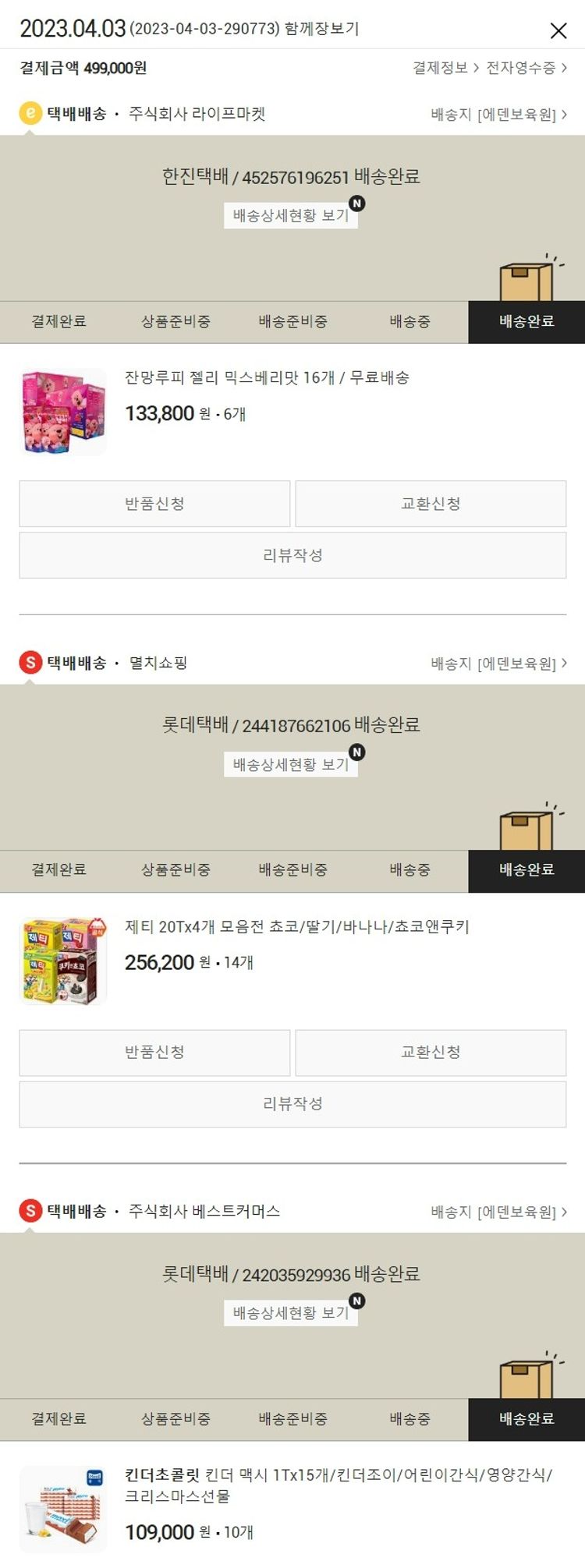585x1568 pixels.
Task: Open 배송지 link for 주식회사 베스트커머스
Action: [498, 1212]
